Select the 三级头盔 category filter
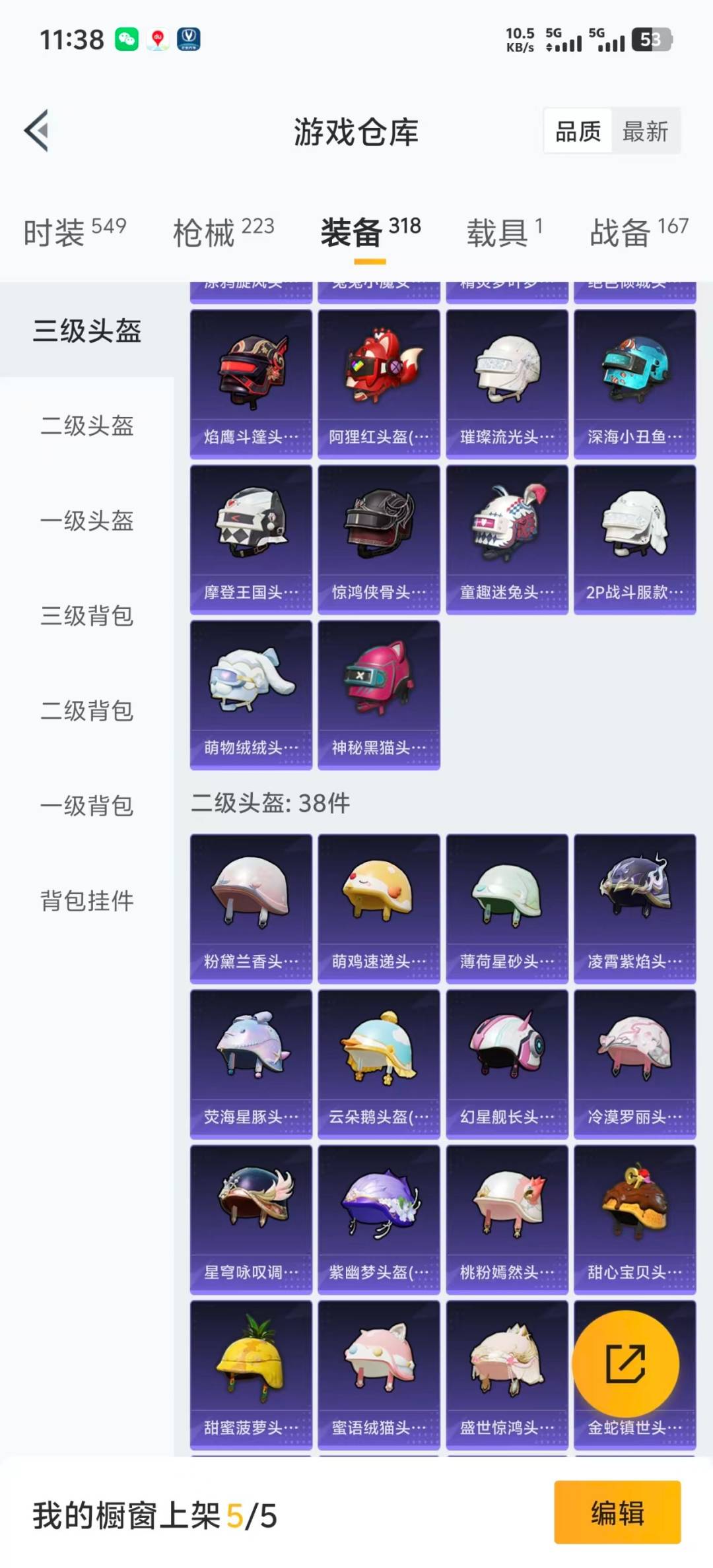The image size is (713, 1568). click(x=88, y=333)
